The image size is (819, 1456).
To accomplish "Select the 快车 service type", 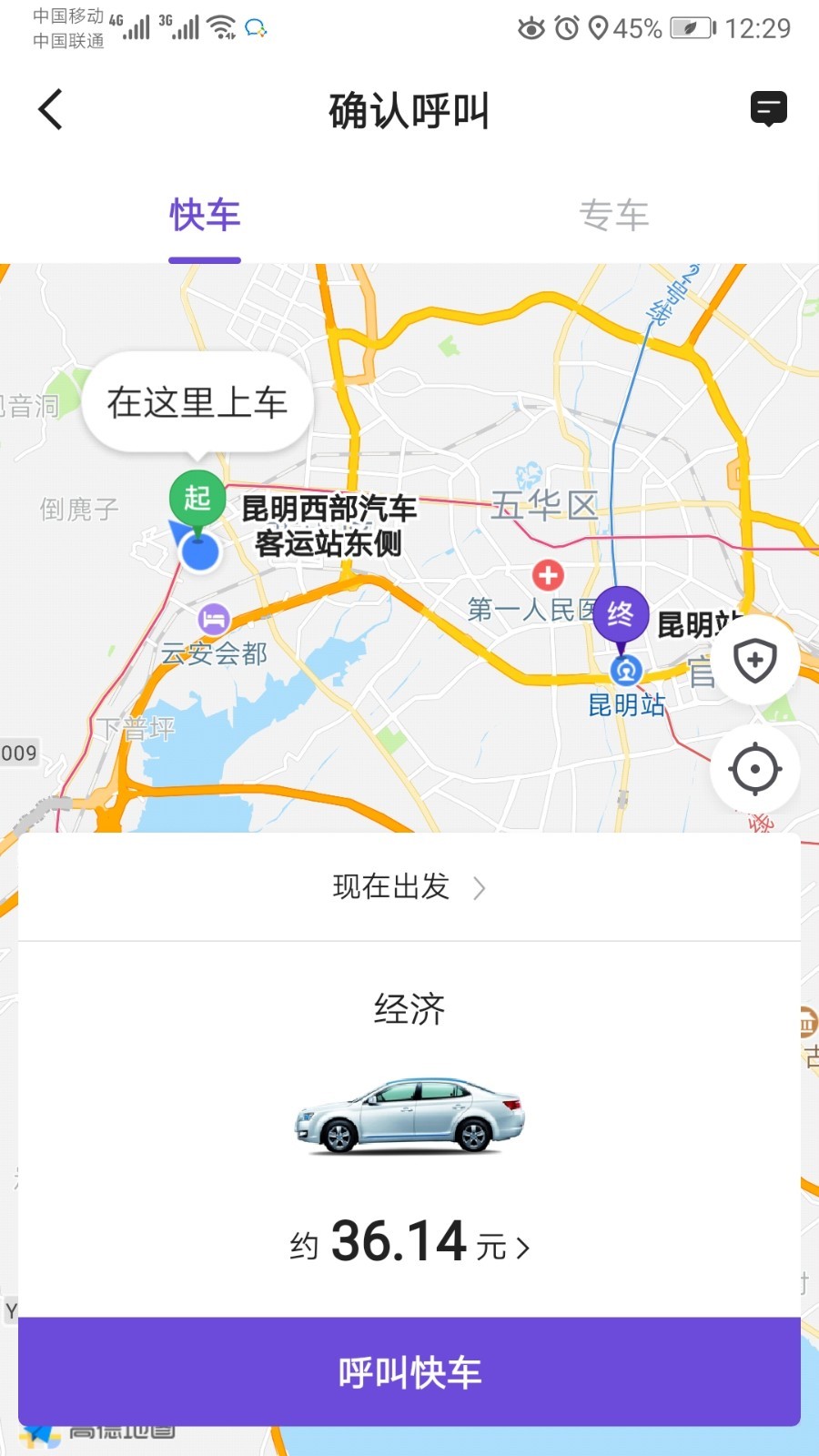I will click(x=205, y=217).
